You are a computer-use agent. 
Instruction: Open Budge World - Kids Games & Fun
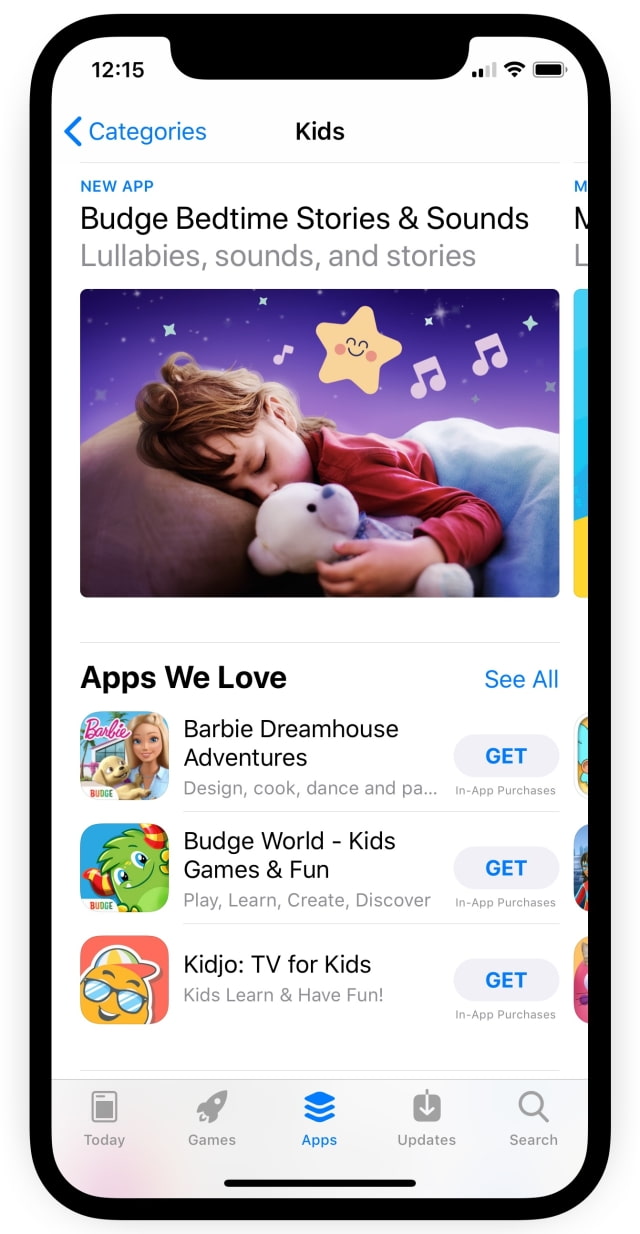(x=290, y=855)
